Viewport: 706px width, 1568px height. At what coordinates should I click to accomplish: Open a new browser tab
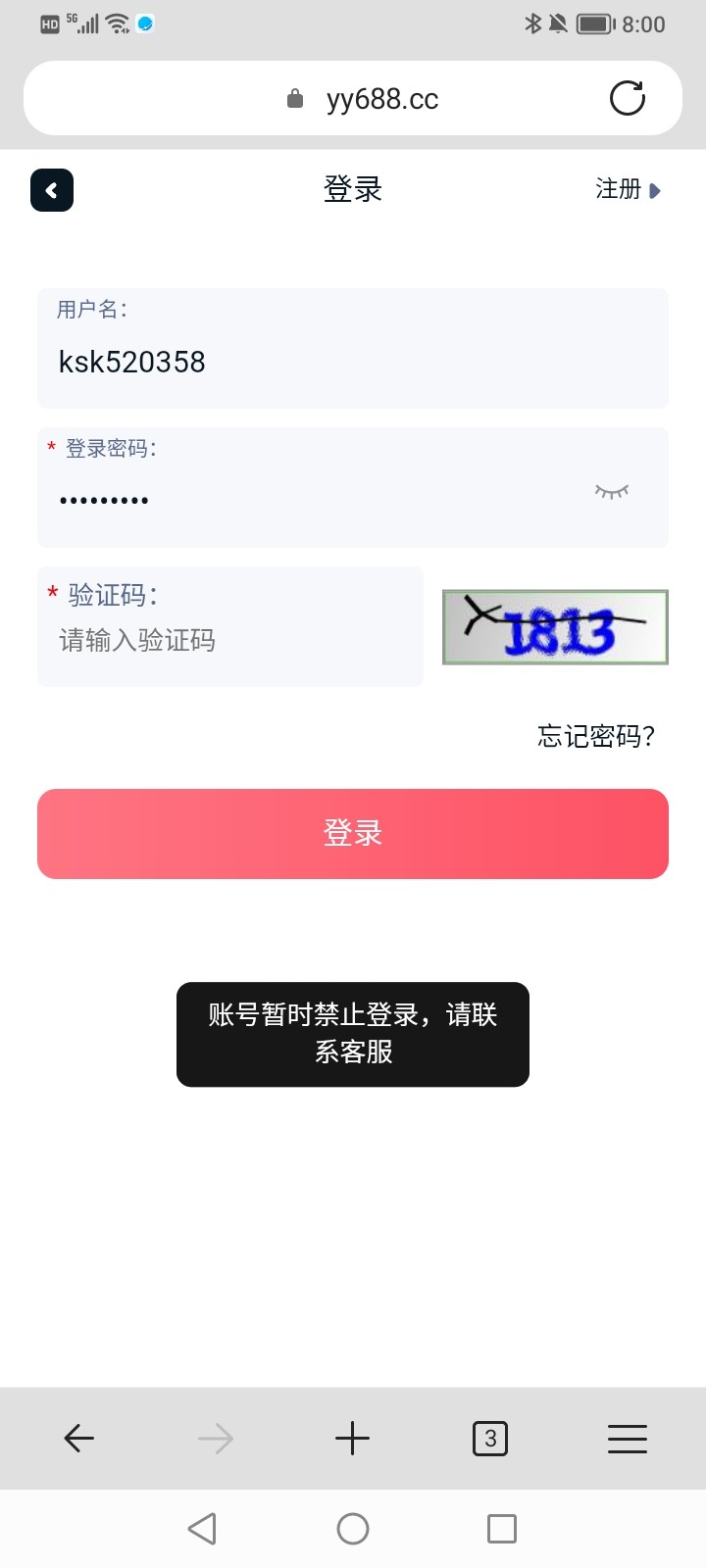coord(352,1439)
